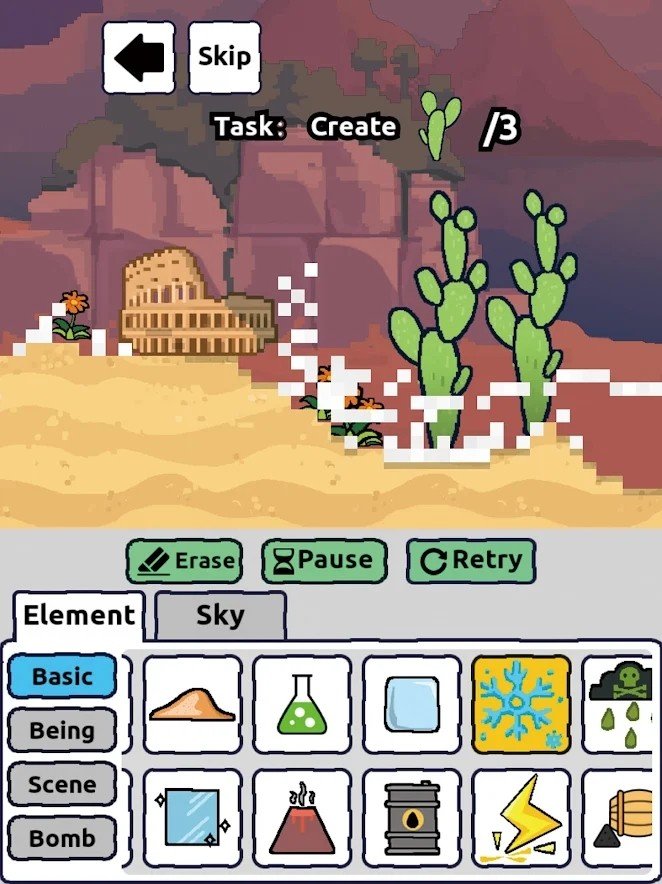The height and width of the screenshot is (884, 662).
Task: Choose the snowflake freeze element
Action: pos(521,704)
